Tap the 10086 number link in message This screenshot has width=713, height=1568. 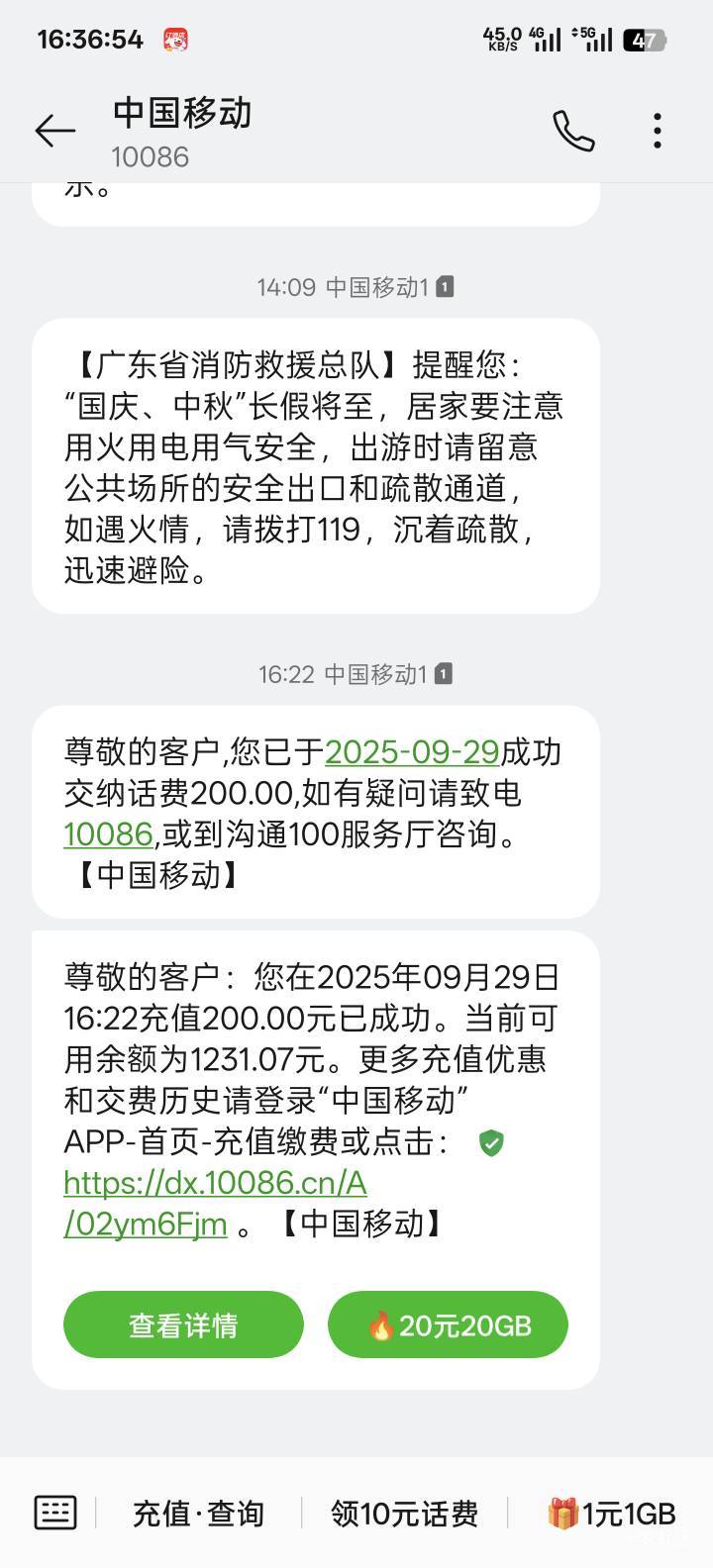pyautogui.click(x=108, y=834)
